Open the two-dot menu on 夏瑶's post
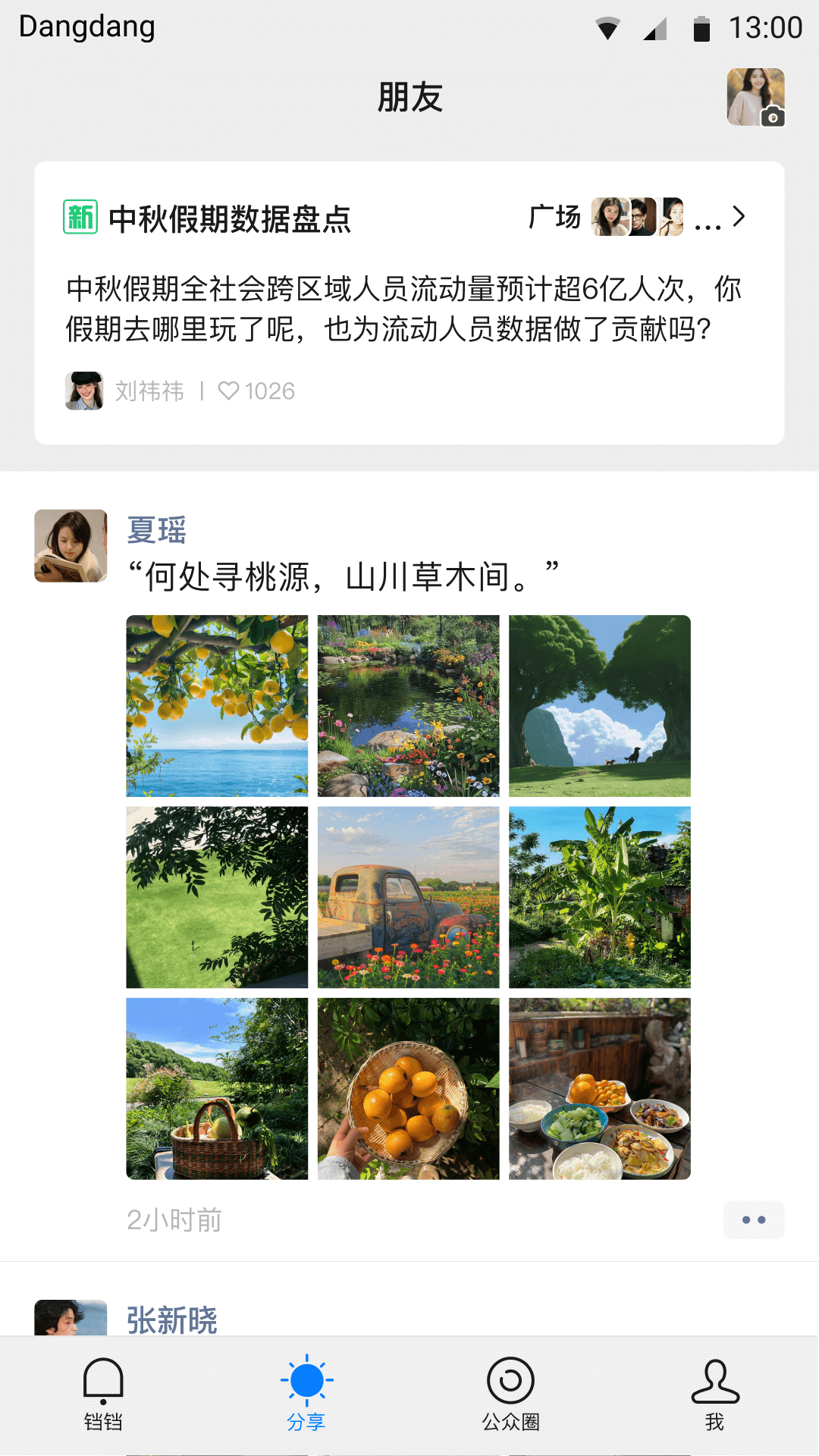 (x=754, y=1219)
